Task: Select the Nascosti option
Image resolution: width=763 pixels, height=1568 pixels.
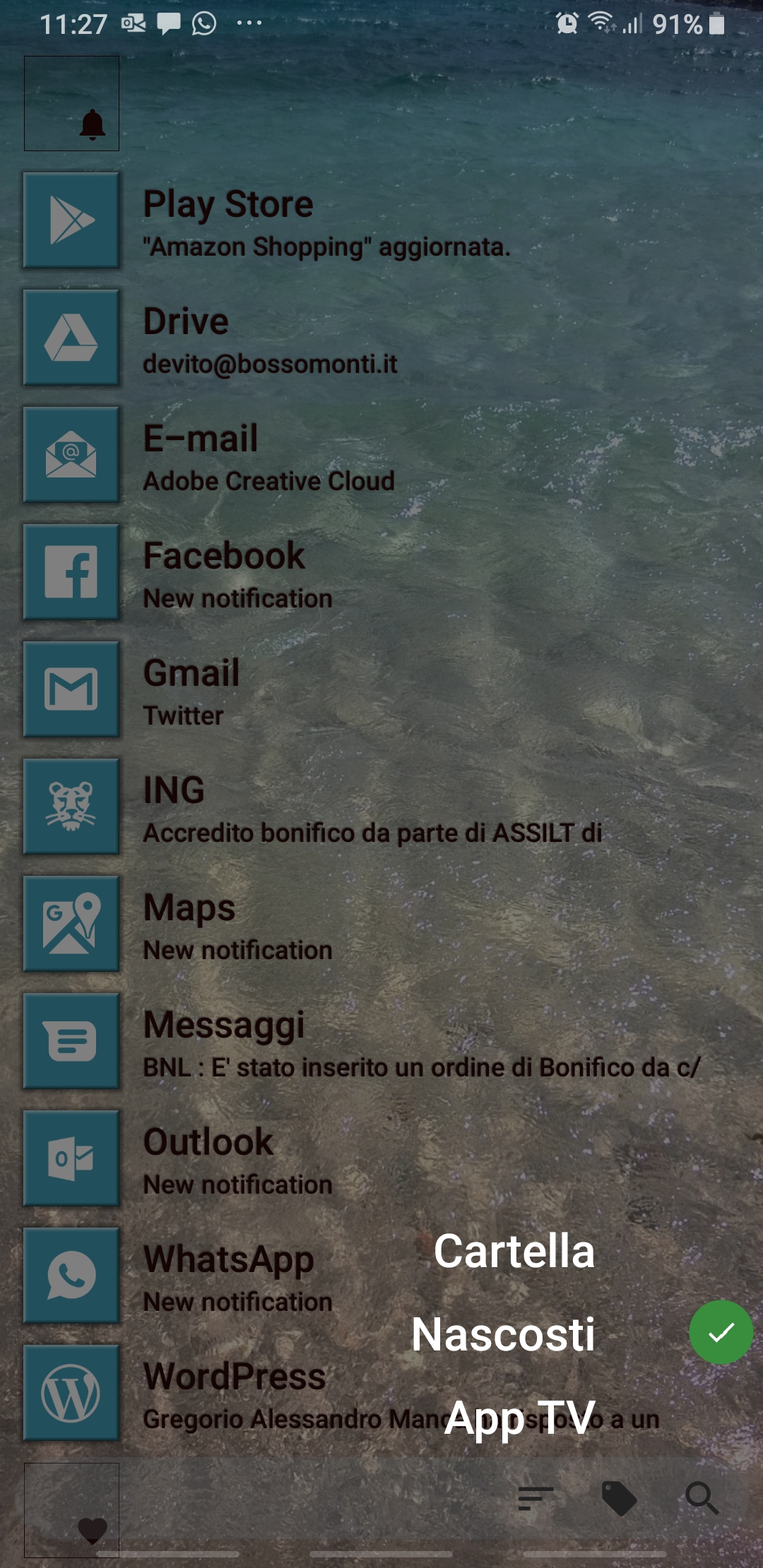Action: [x=502, y=1334]
